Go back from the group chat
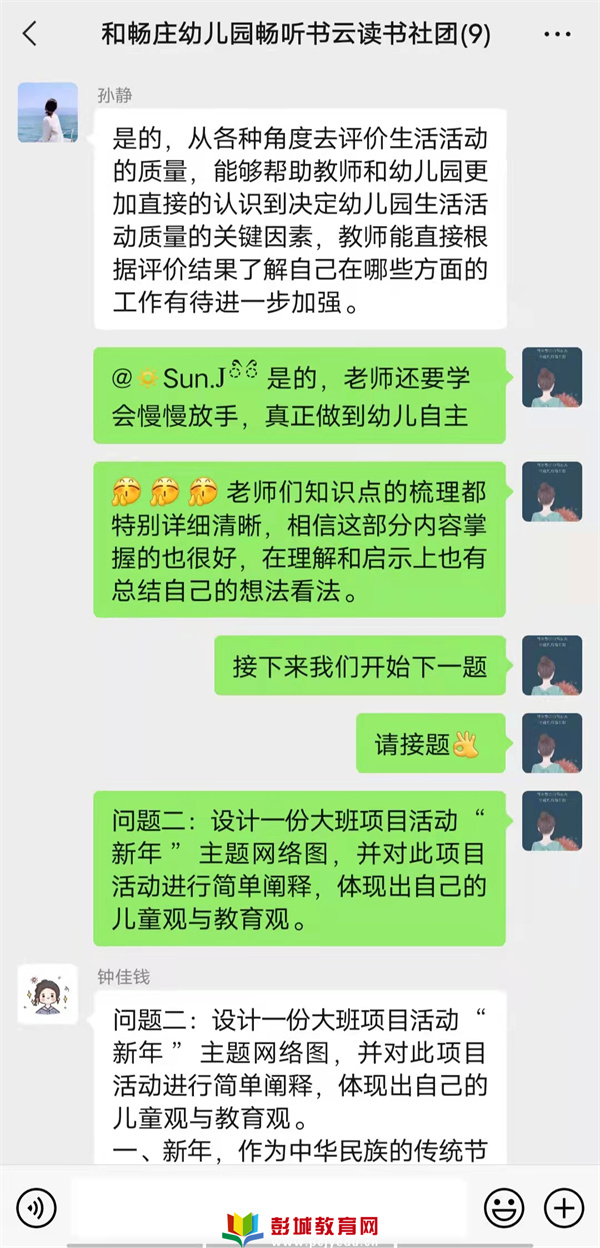This screenshot has height=1248, width=600. (30, 34)
